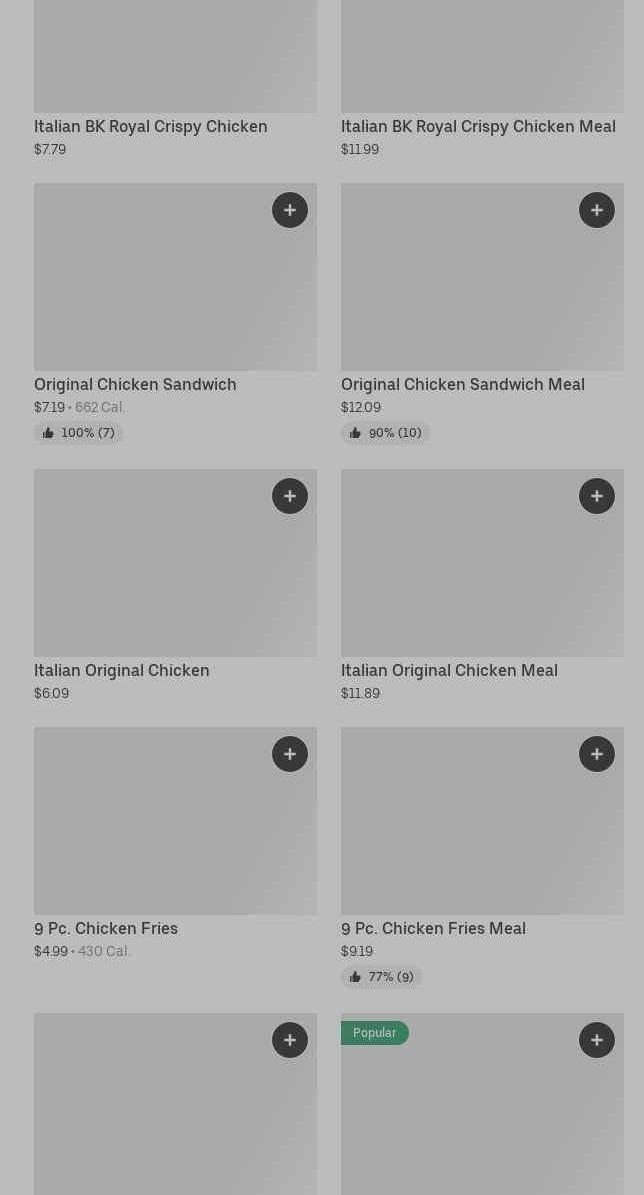Add Original Chicken Sandwich to cart
The width and height of the screenshot is (644, 1195).
[x=290, y=210]
